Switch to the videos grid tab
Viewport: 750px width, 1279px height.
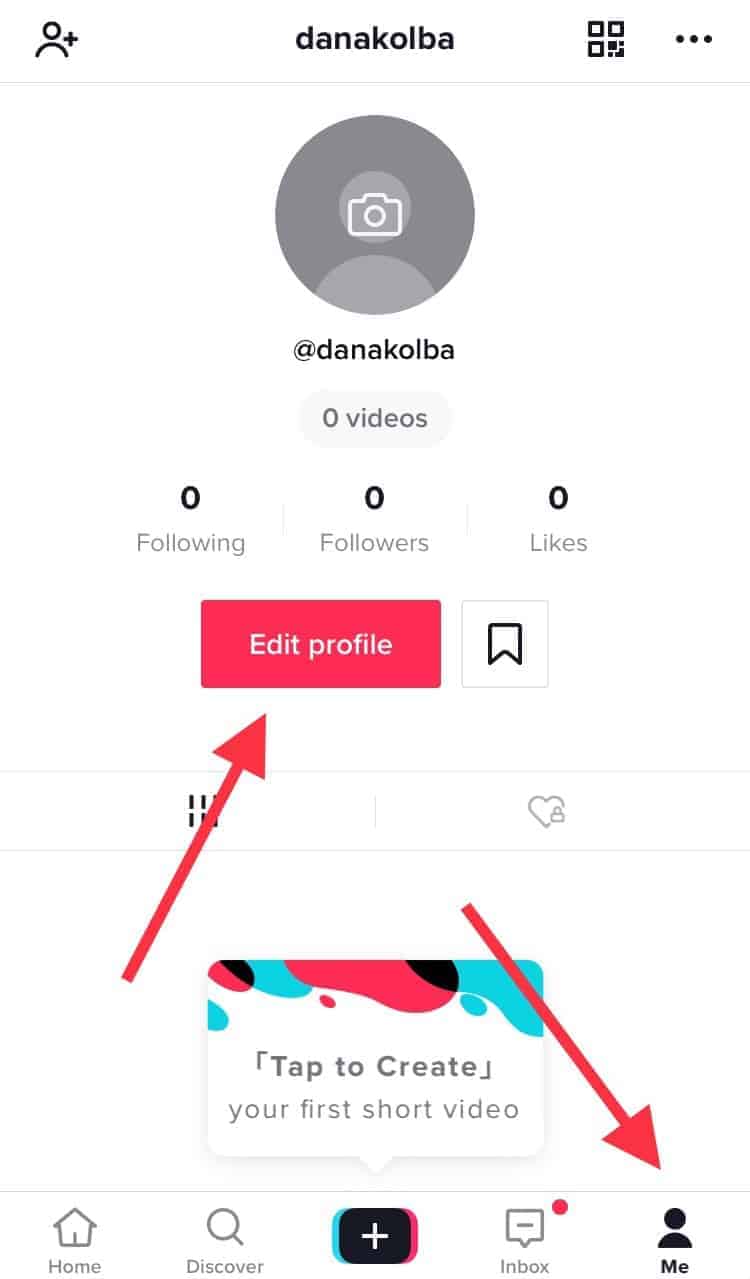pyautogui.click(x=203, y=811)
